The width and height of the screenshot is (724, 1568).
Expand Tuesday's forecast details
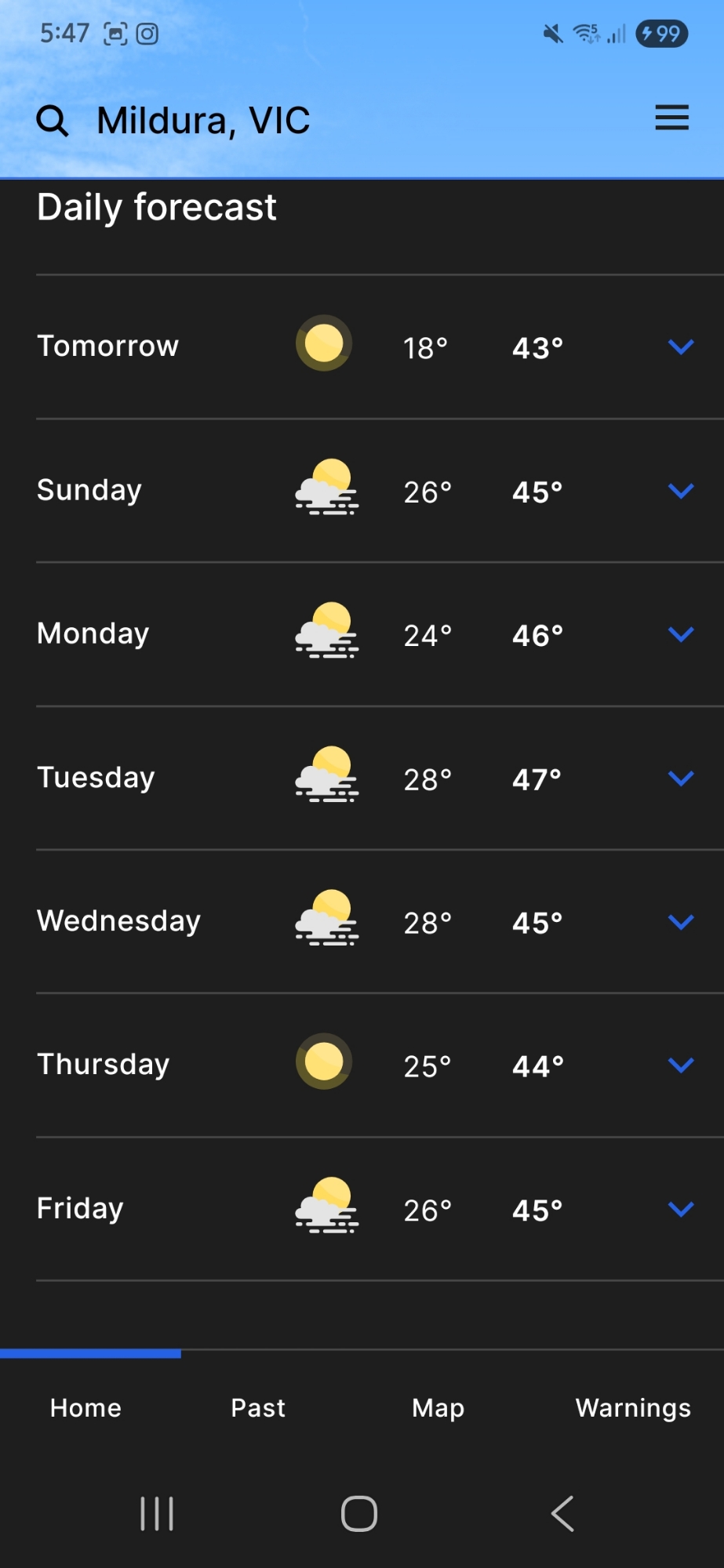tap(680, 778)
